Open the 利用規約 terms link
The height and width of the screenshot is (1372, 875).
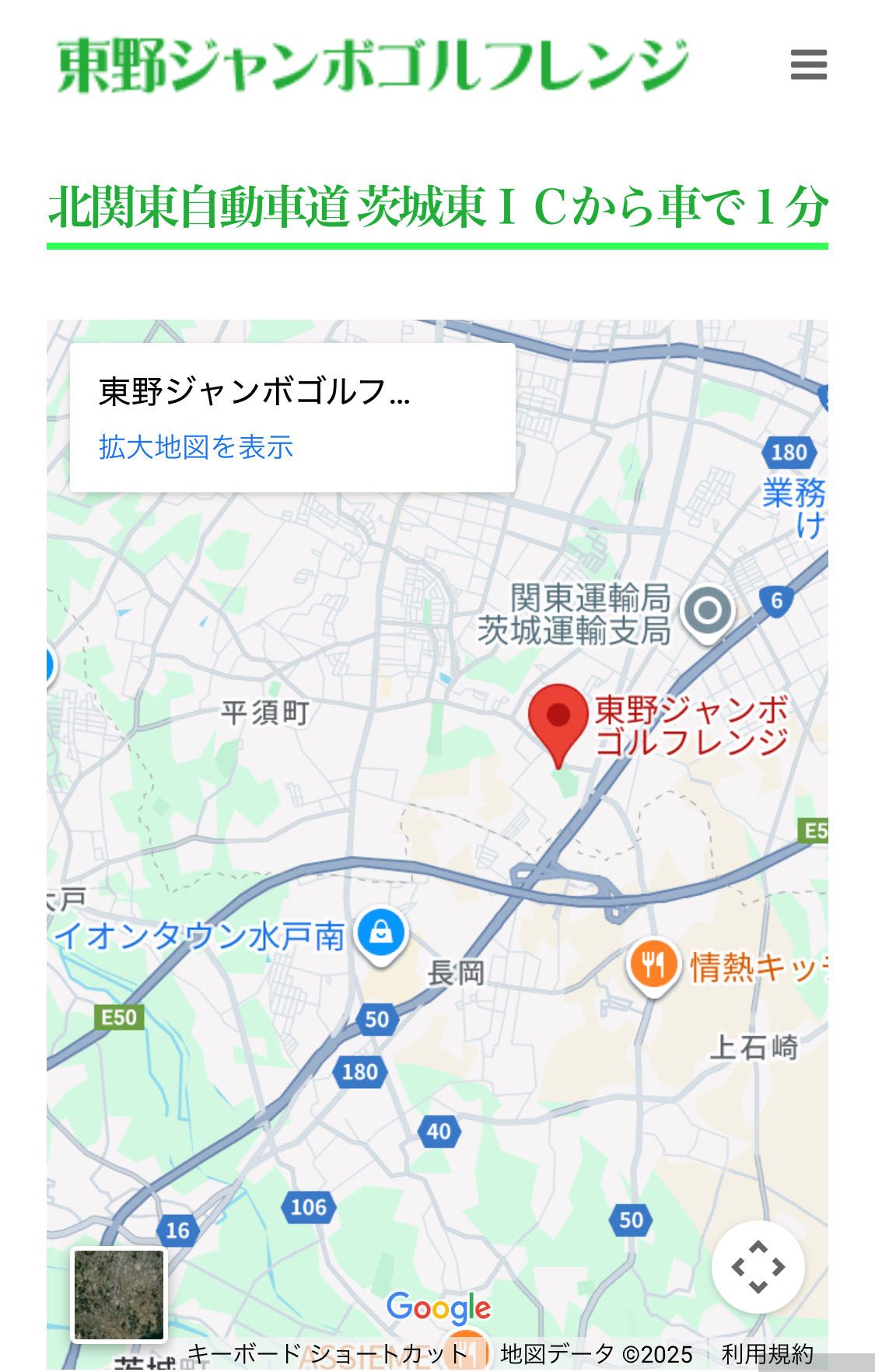(767, 1354)
